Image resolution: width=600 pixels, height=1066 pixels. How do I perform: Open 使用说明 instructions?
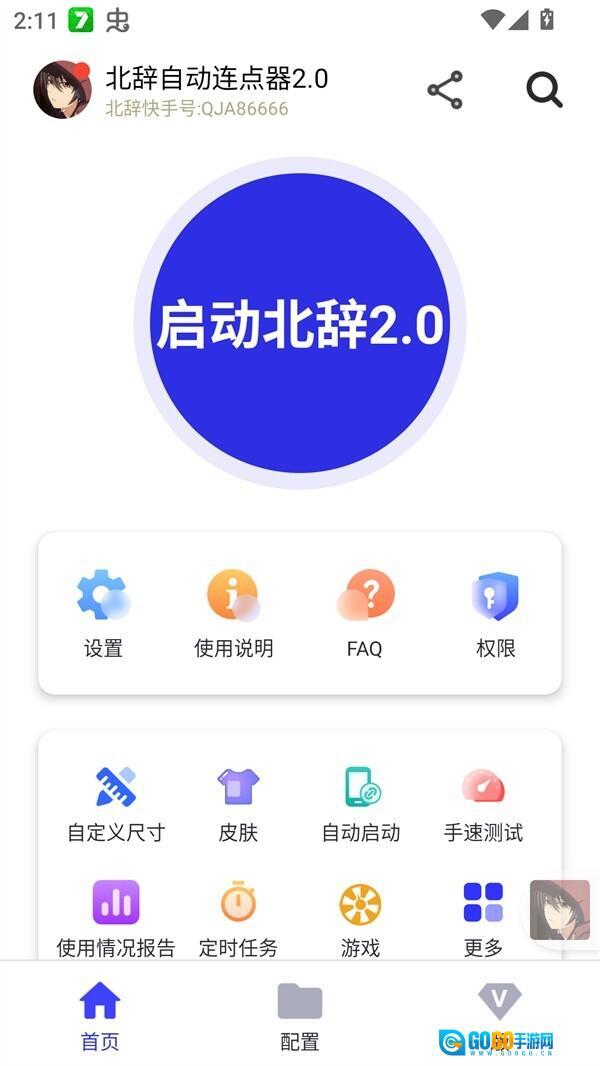coord(233,613)
